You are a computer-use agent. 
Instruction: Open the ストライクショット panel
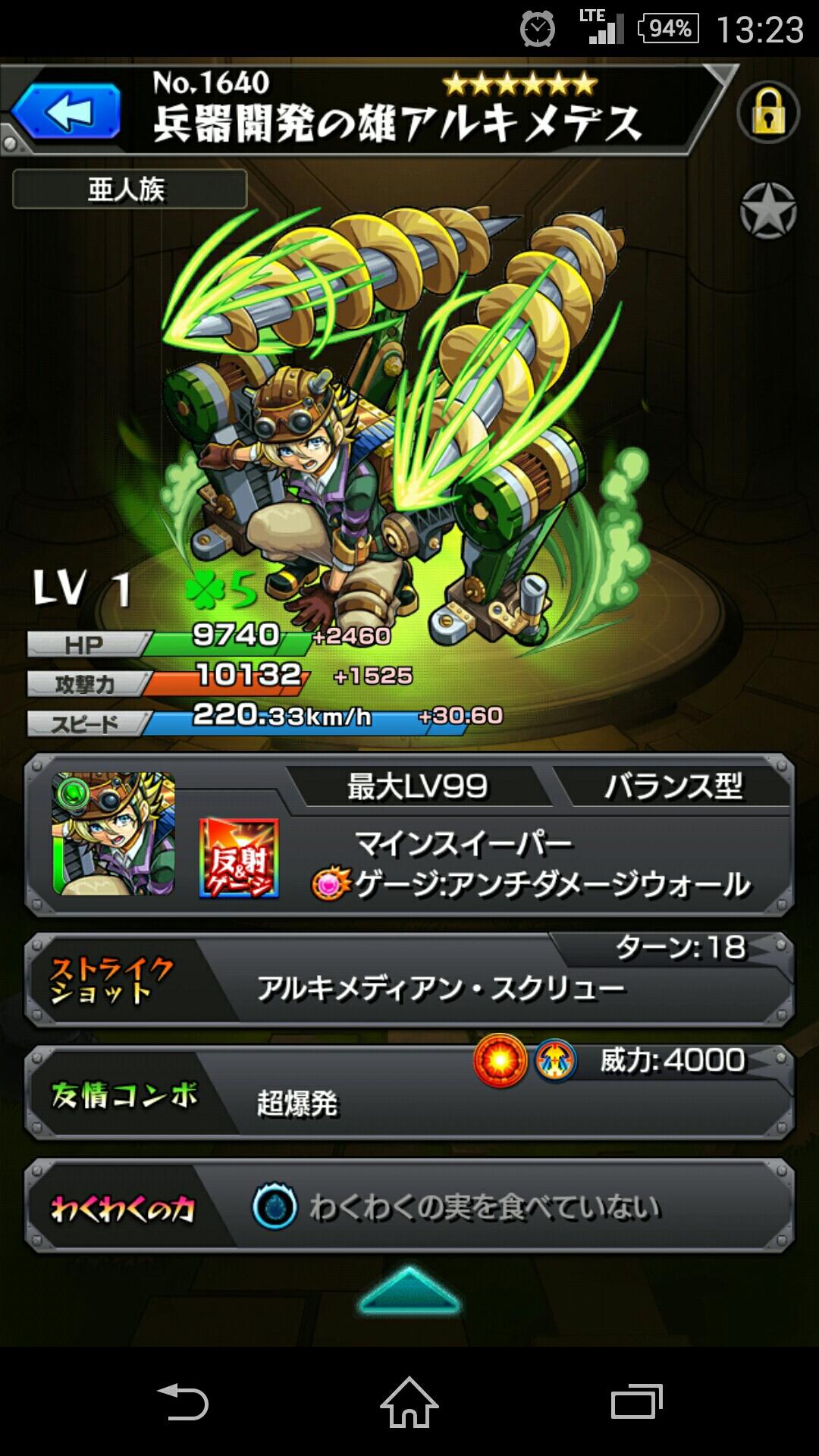tap(409, 980)
